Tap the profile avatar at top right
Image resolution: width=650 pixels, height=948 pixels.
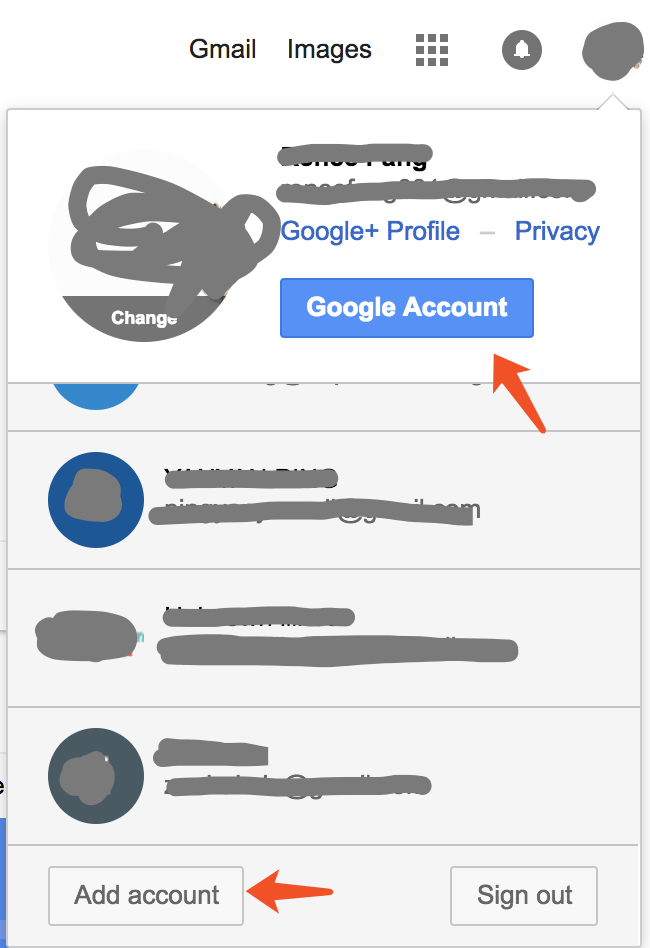611,51
